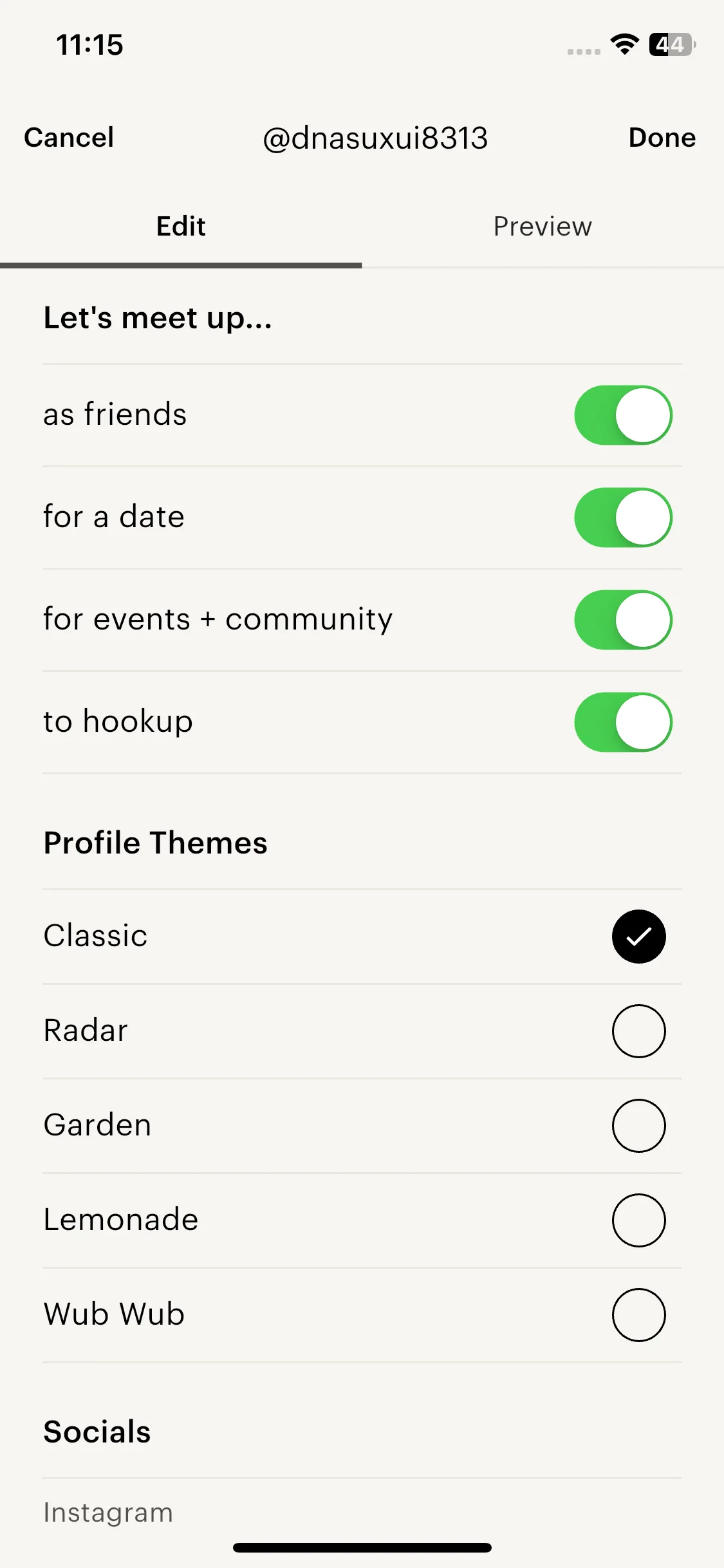Apply the Lemonade profile theme
This screenshot has height=1568, width=724.
coord(638,1220)
